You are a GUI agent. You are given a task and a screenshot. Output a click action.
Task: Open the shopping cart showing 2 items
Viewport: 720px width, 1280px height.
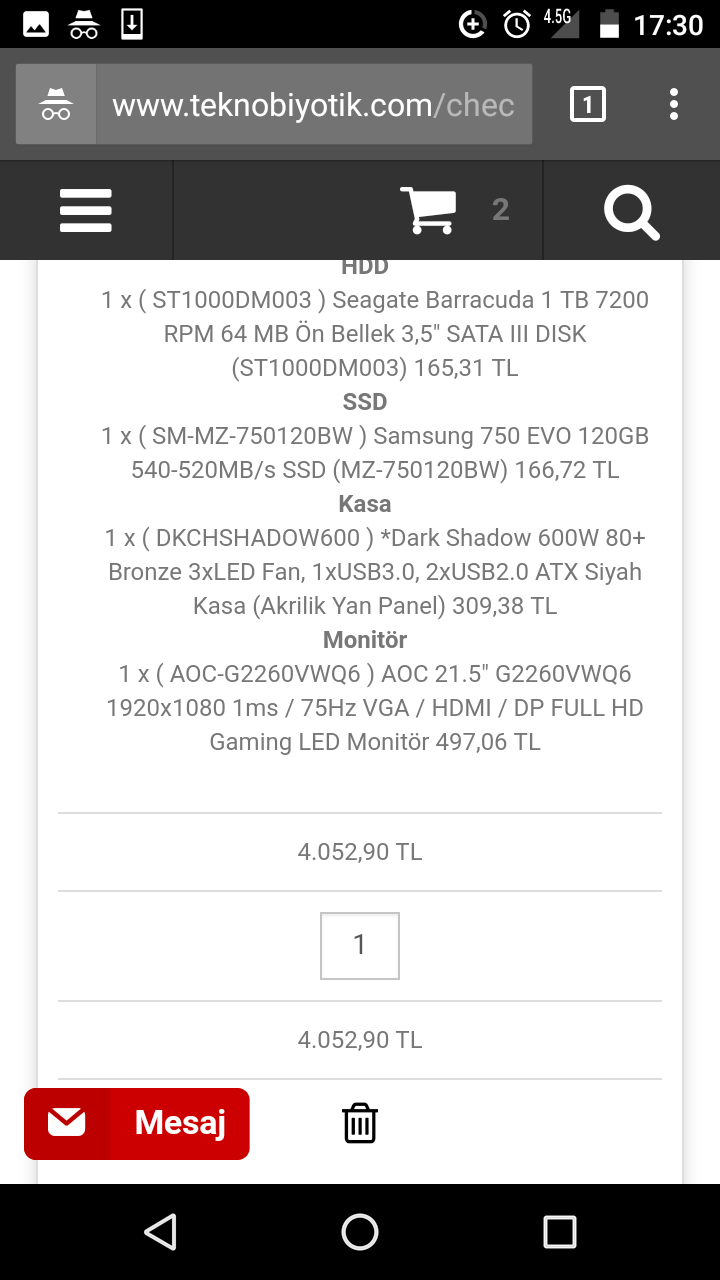point(430,209)
